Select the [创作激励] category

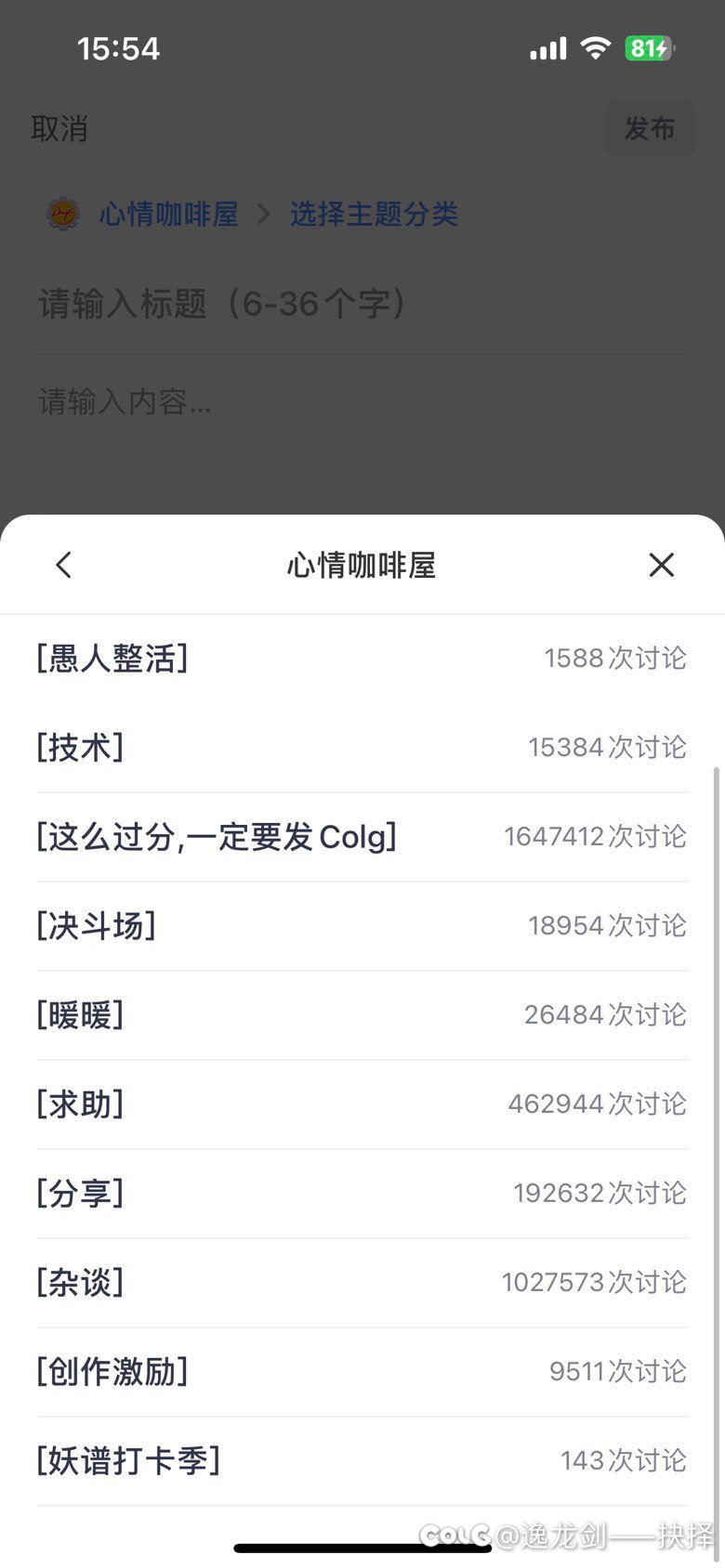[362, 1372]
